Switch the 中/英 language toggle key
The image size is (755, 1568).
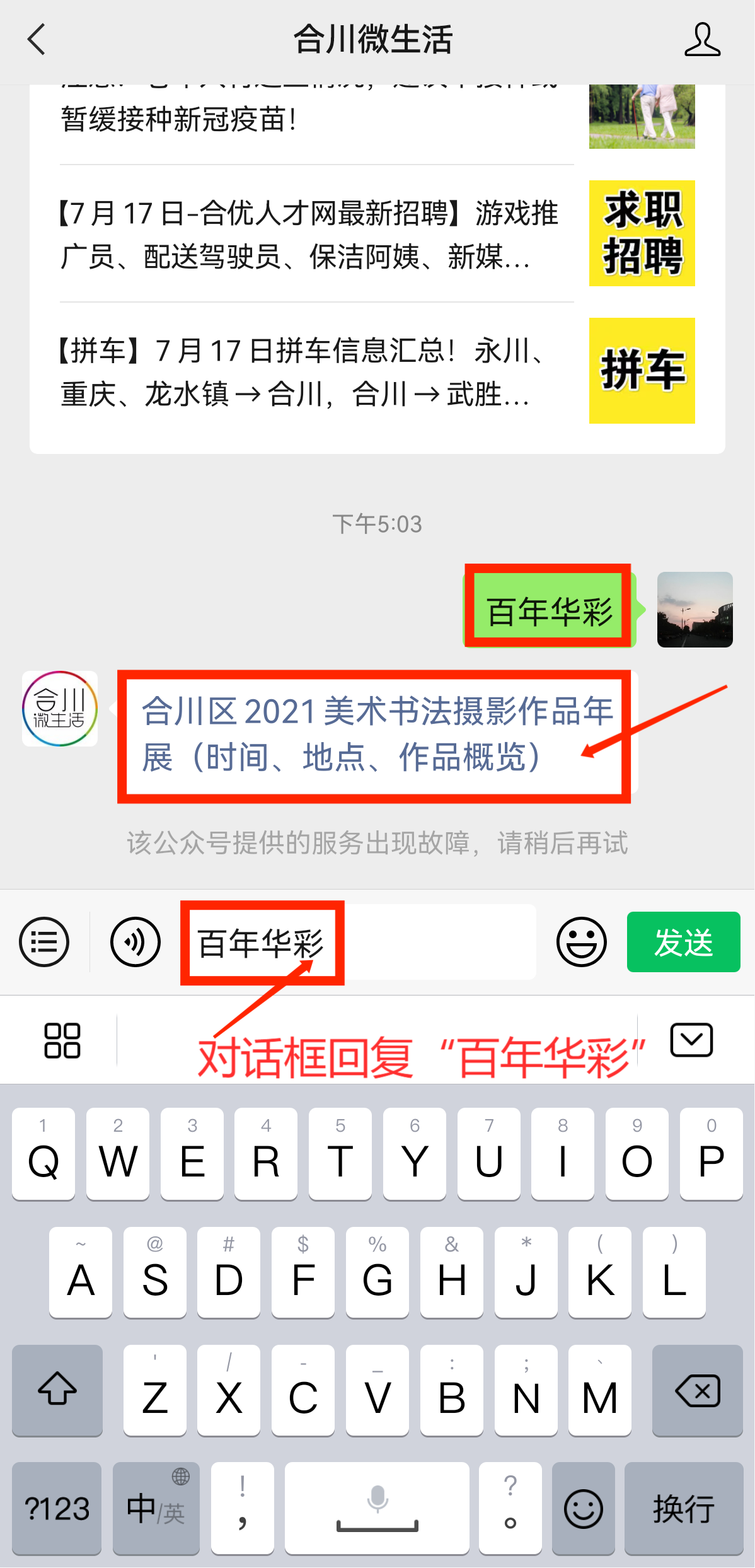tap(156, 1509)
